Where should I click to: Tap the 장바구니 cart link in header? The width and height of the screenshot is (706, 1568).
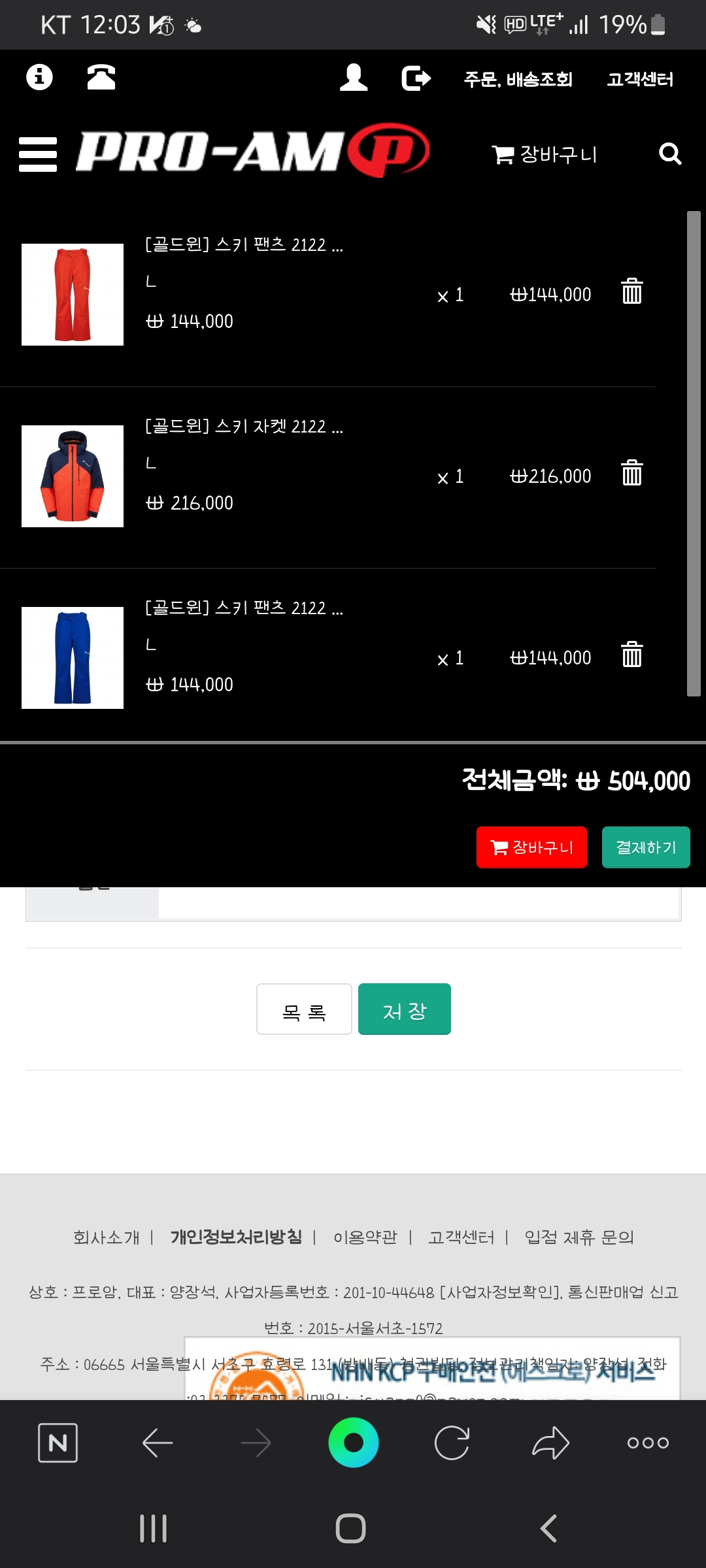click(545, 155)
